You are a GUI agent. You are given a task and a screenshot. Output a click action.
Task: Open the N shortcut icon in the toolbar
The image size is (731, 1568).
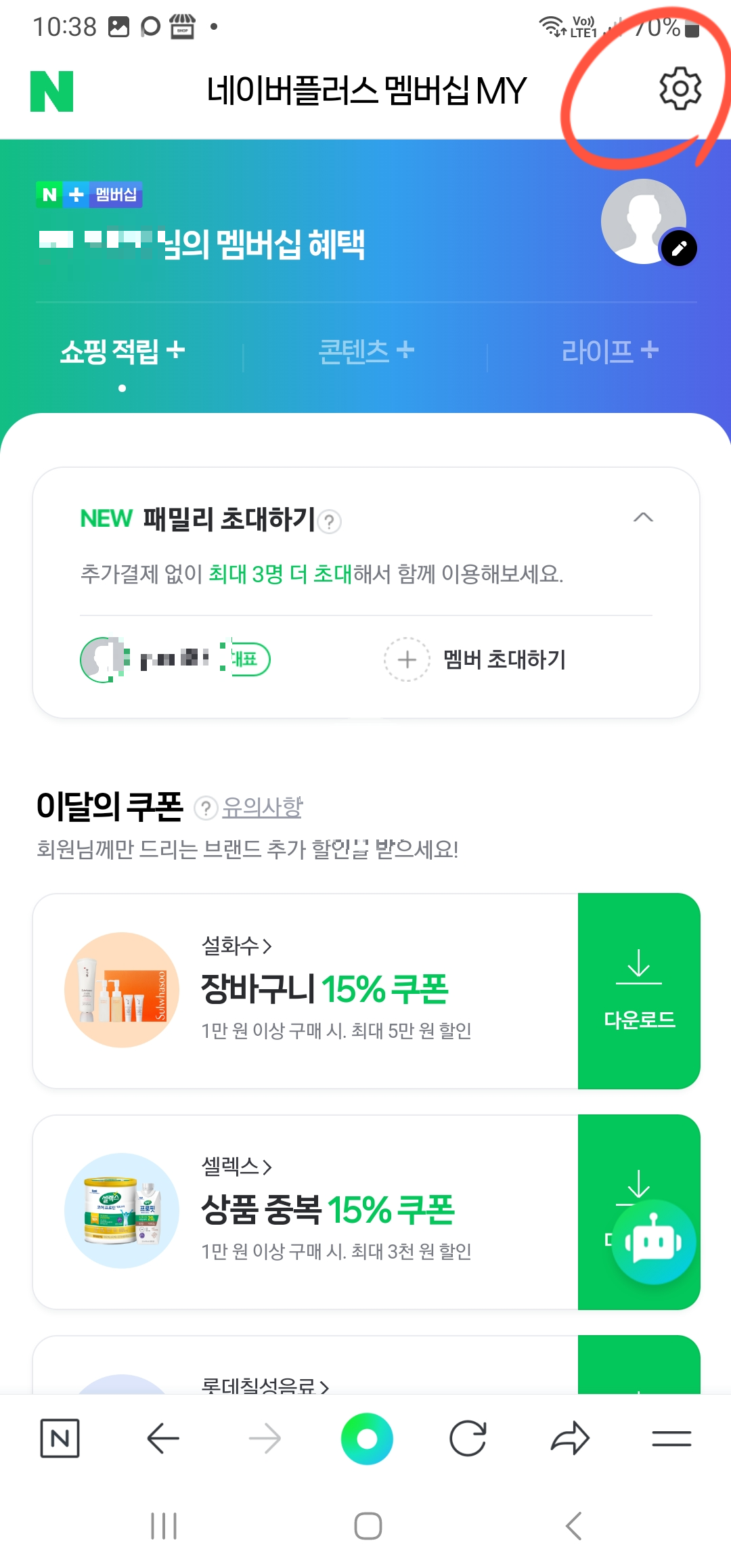point(60,1439)
